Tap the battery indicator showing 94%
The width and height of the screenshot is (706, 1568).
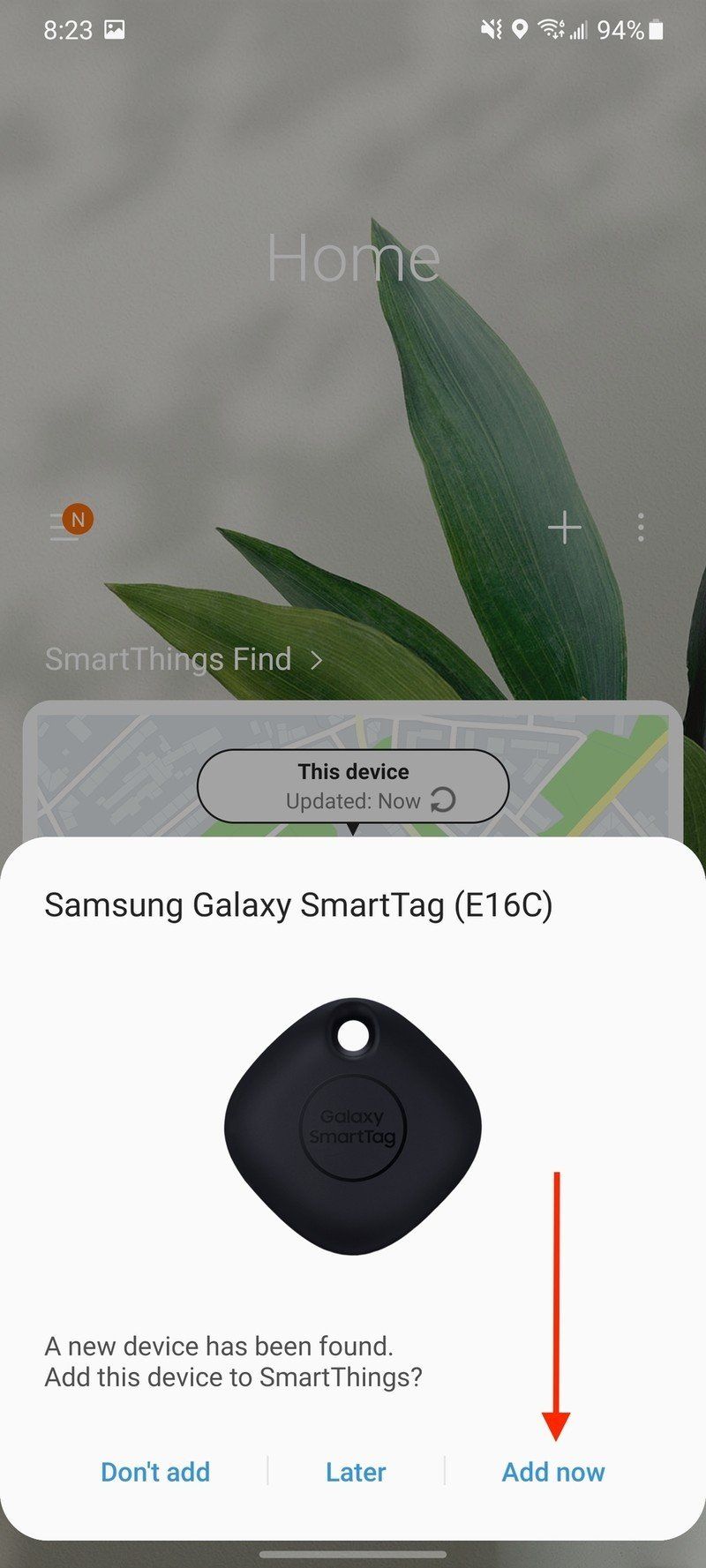click(x=627, y=29)
